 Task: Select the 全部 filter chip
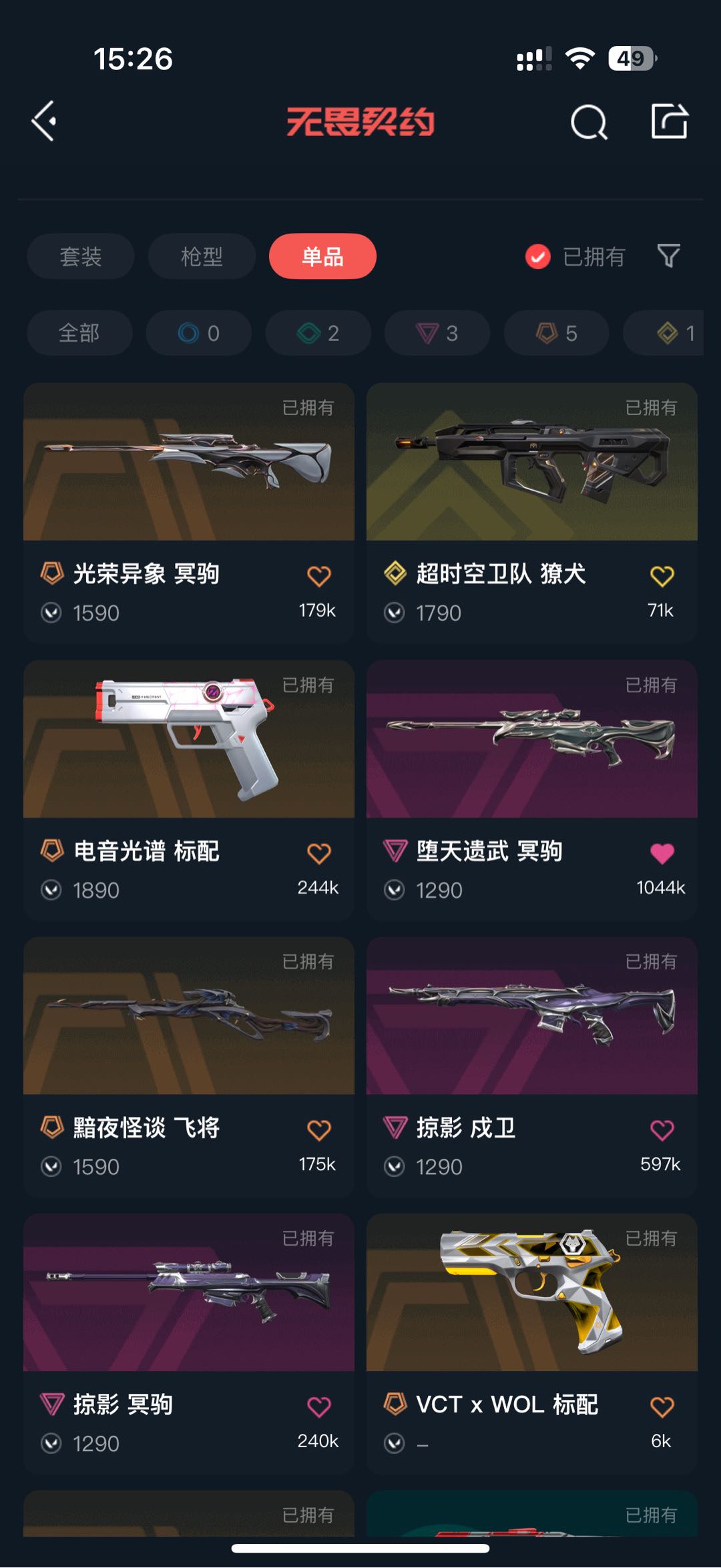click(x=79, y=333)
